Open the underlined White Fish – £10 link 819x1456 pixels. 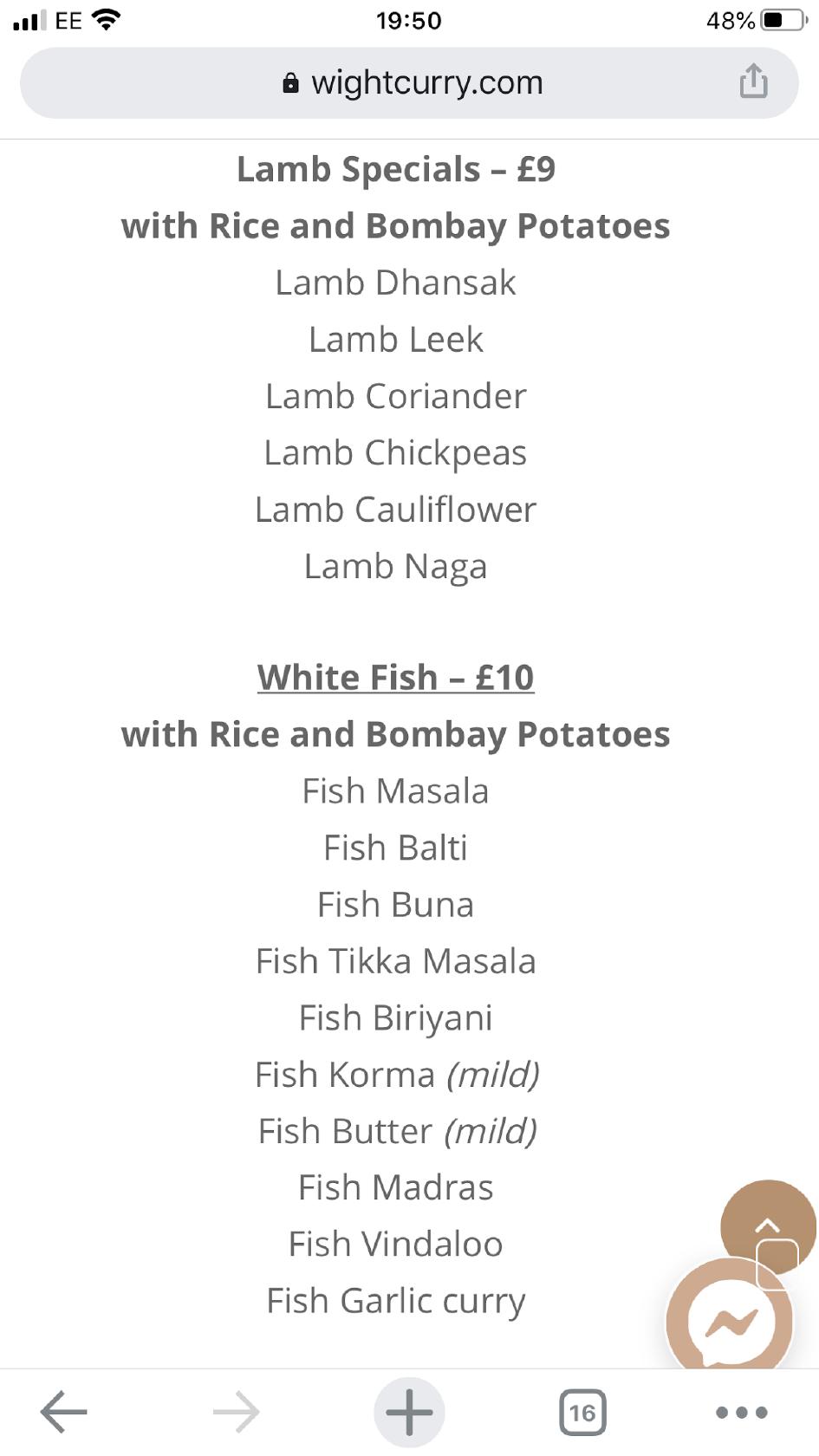(x=395, y=677)
